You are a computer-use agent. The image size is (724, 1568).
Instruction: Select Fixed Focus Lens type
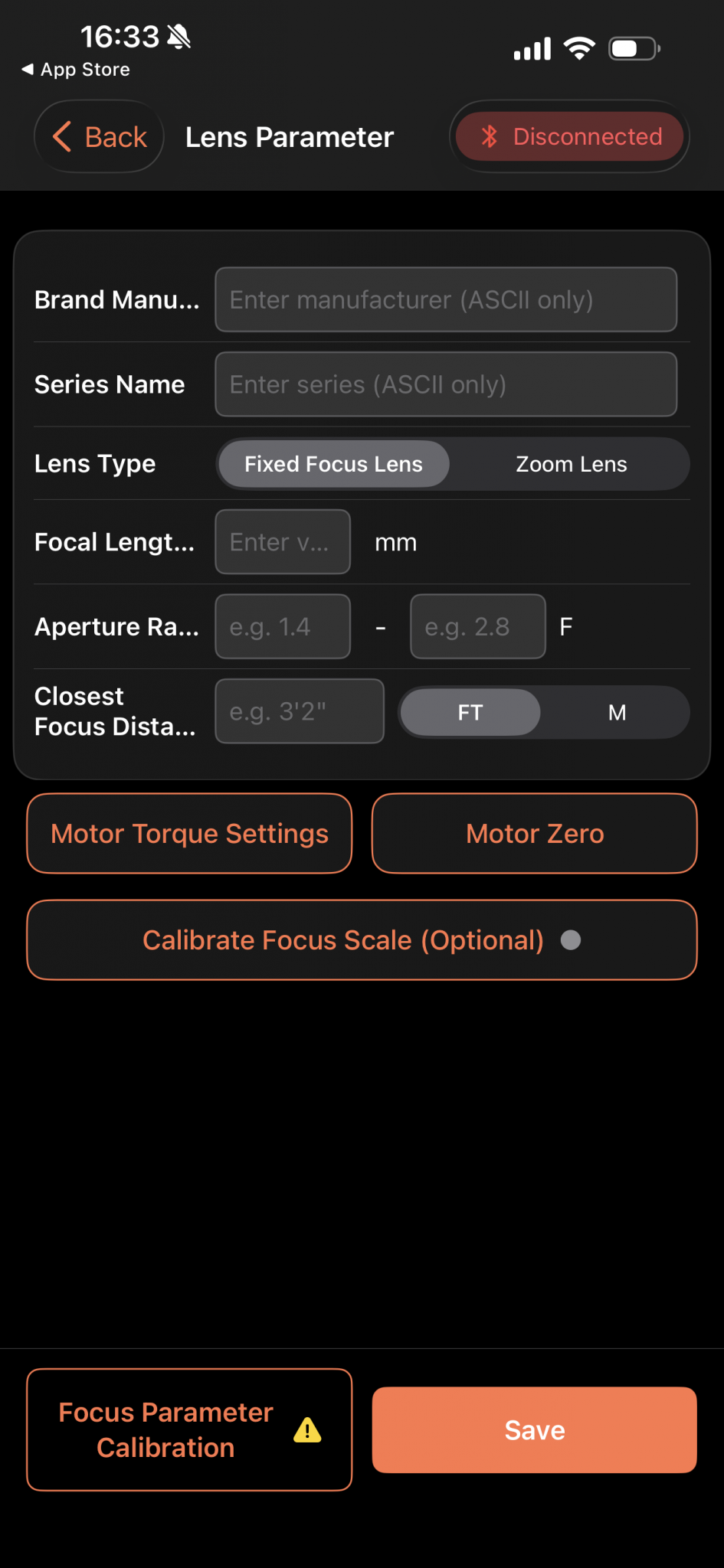[333, 464]
